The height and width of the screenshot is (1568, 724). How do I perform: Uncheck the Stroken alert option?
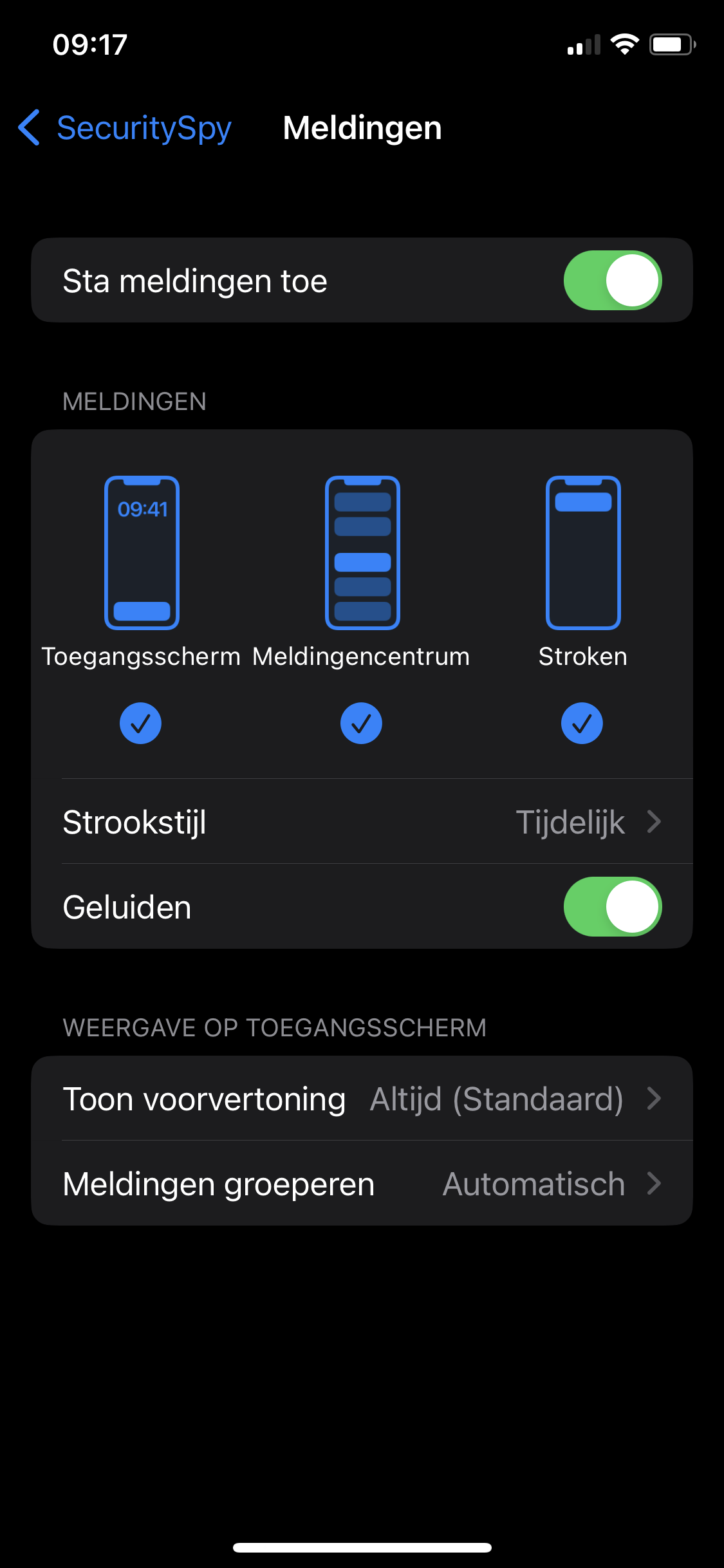pos(582,723)
